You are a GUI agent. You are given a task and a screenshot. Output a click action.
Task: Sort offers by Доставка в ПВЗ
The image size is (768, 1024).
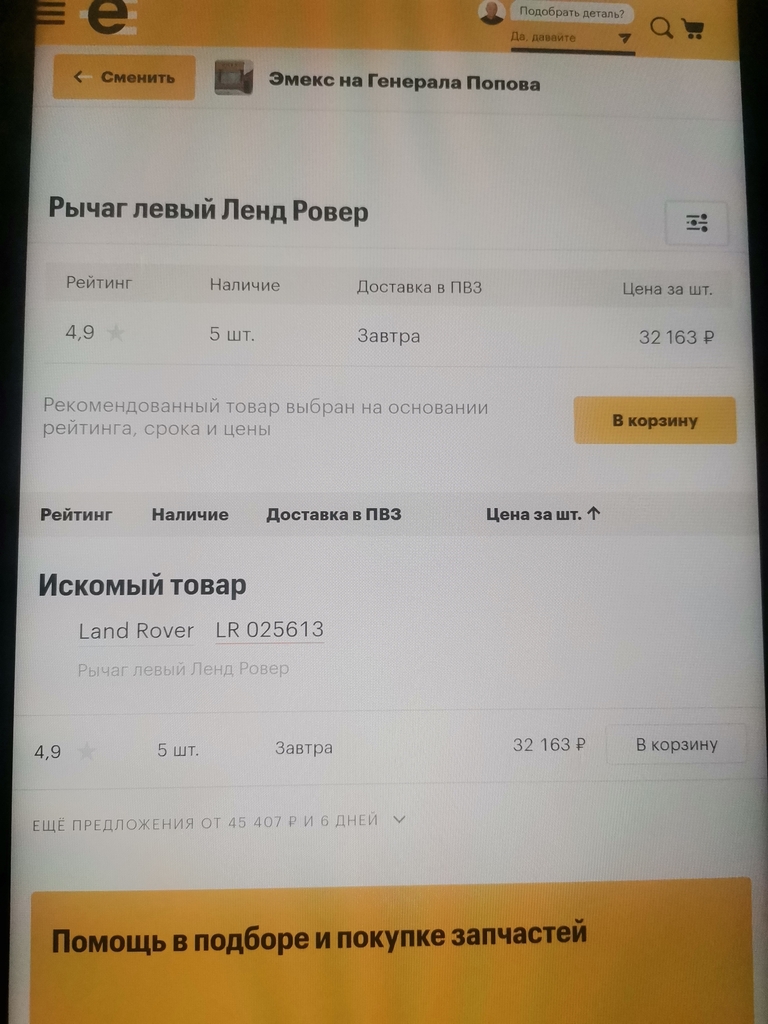click(333, 515)
